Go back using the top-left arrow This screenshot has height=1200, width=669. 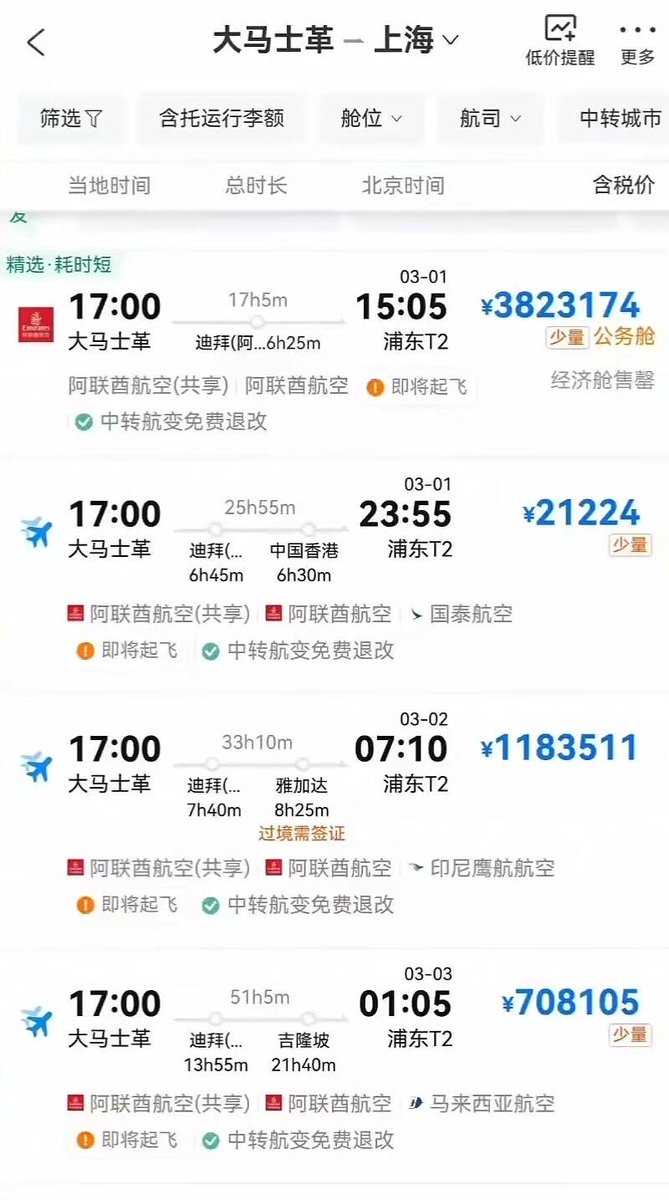[x=36, y=42]
